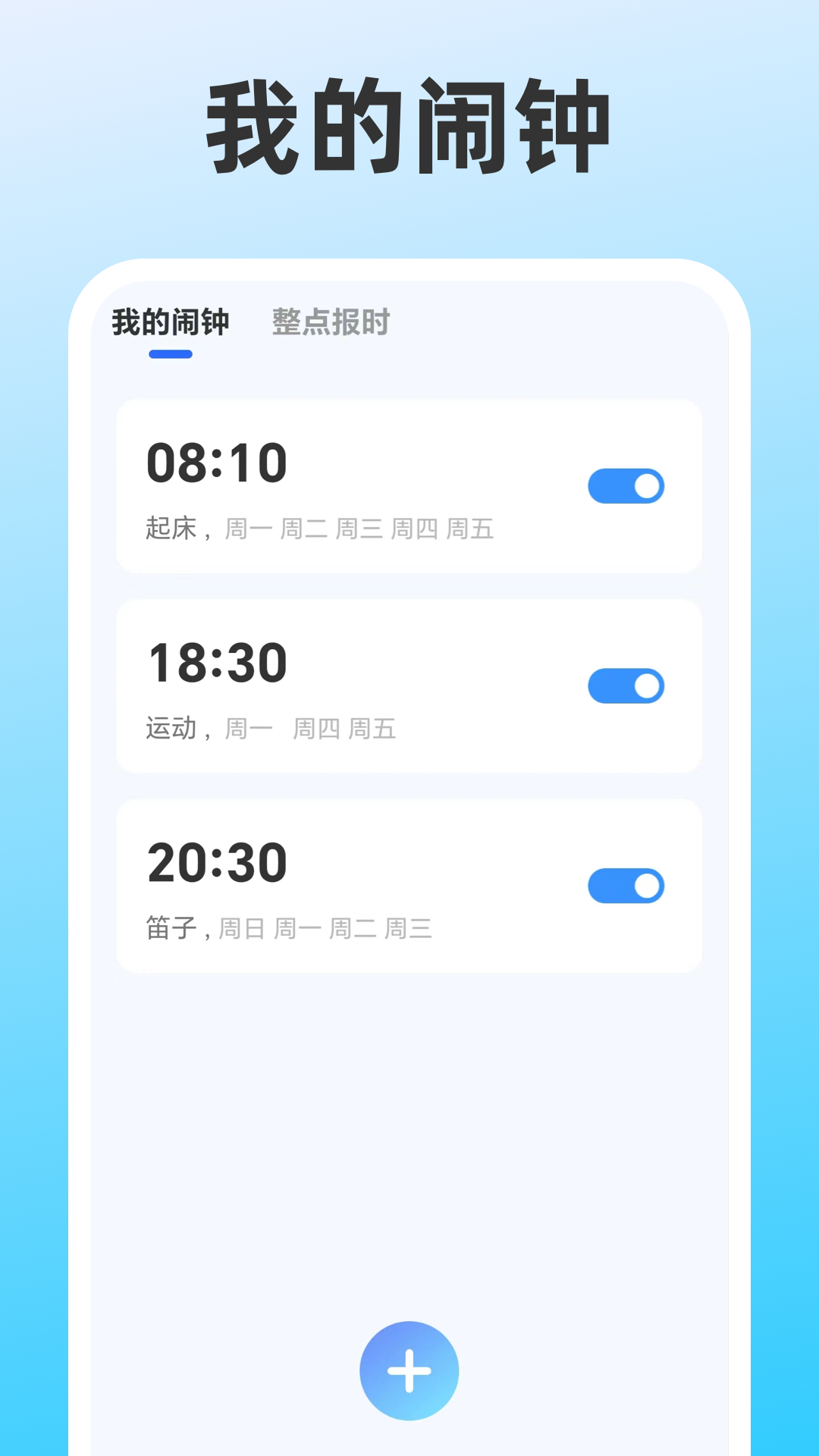
Task: Click the 18:30 time display
Action: tap(218, 661)
